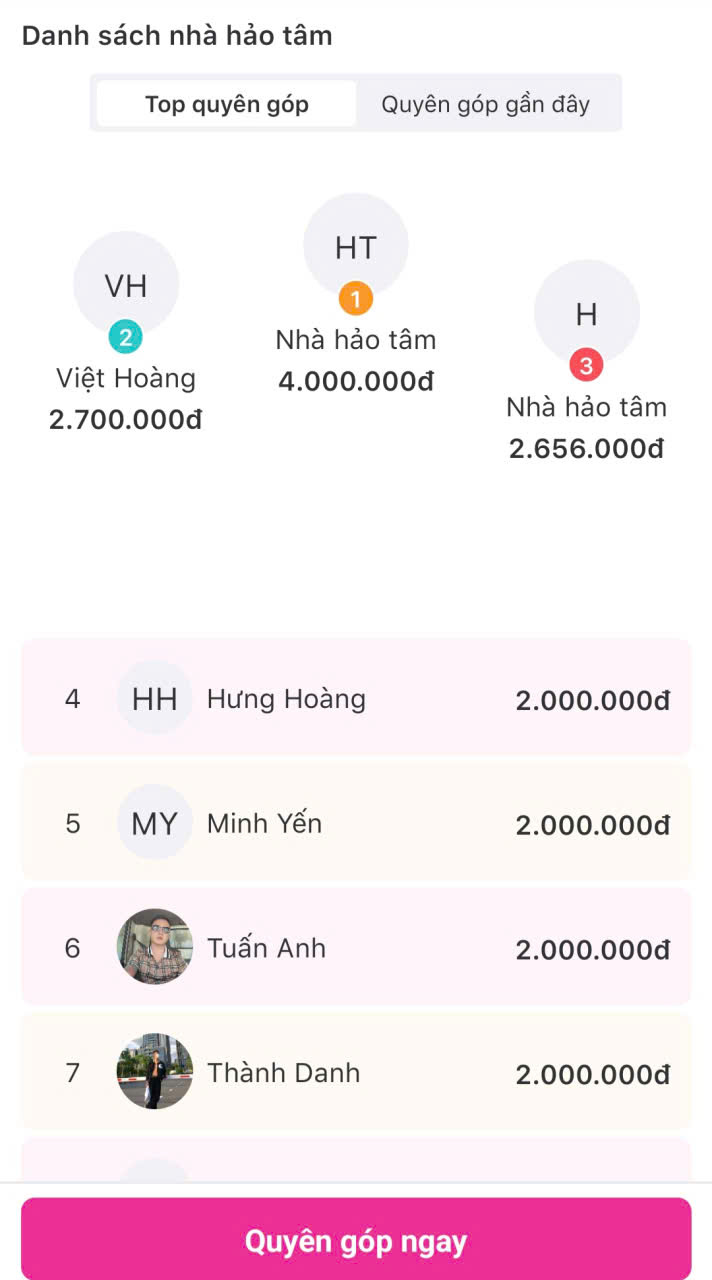Open donor row Thành Danh
Screen dimensions: 712x1280
(356, 1072)
